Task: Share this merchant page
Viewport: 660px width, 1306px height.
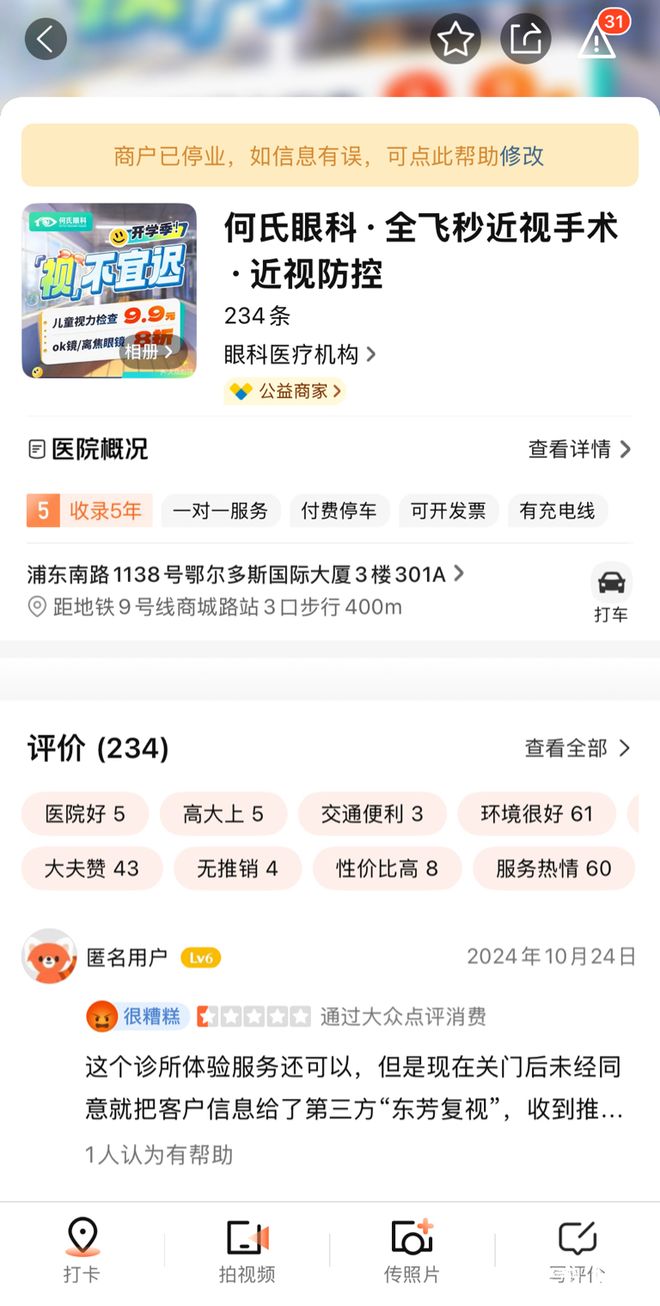Action: pos(526,40)
